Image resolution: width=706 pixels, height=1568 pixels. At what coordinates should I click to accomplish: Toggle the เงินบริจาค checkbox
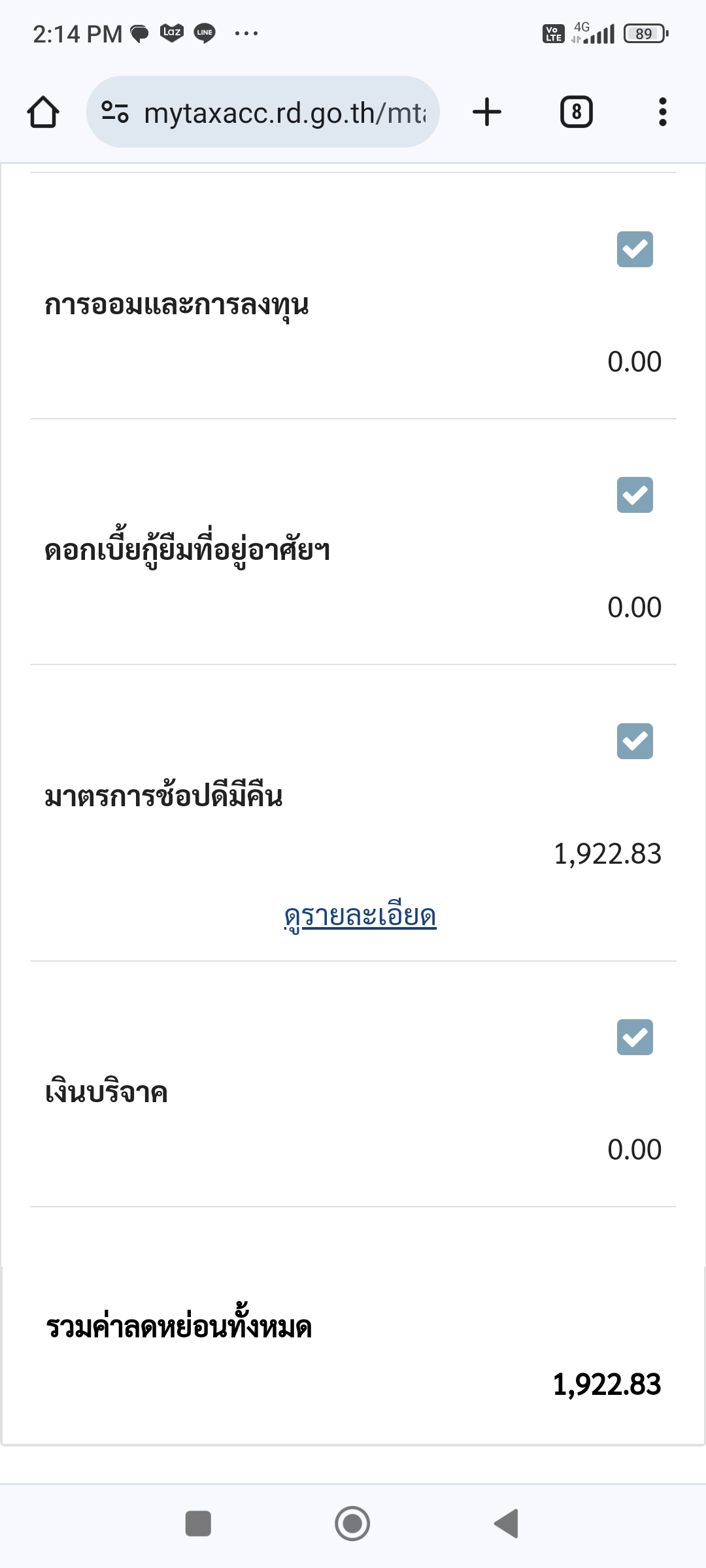(x=635, y=1037)
